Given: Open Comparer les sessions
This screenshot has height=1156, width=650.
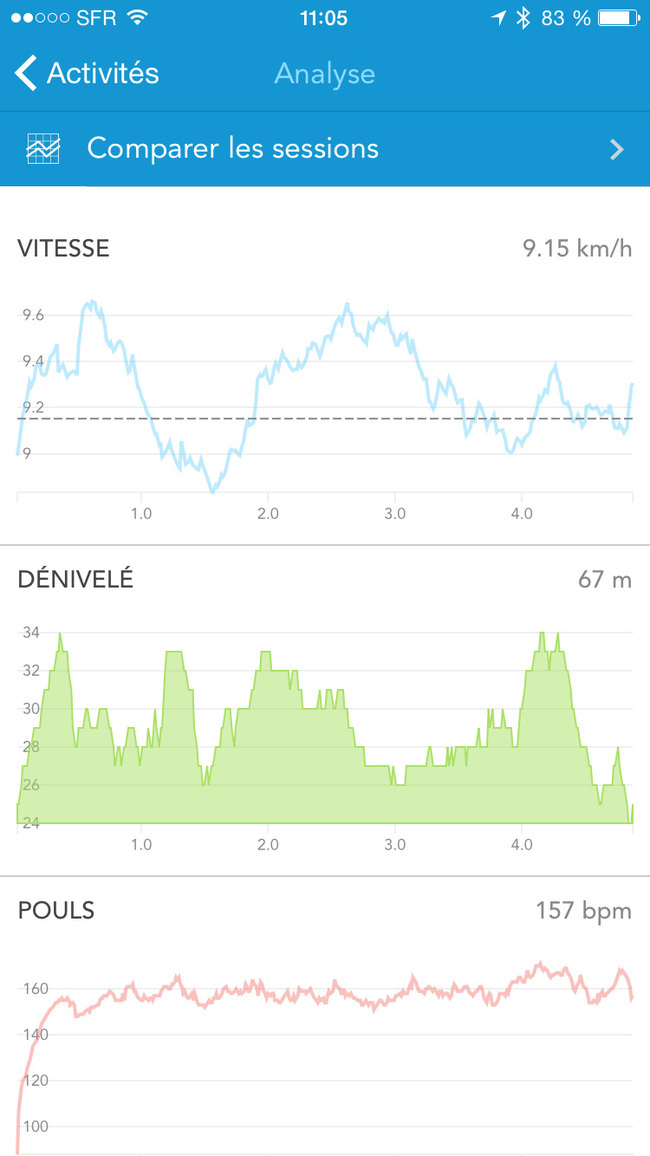Looking at the screenshot, I should click(x=325, y=149).
